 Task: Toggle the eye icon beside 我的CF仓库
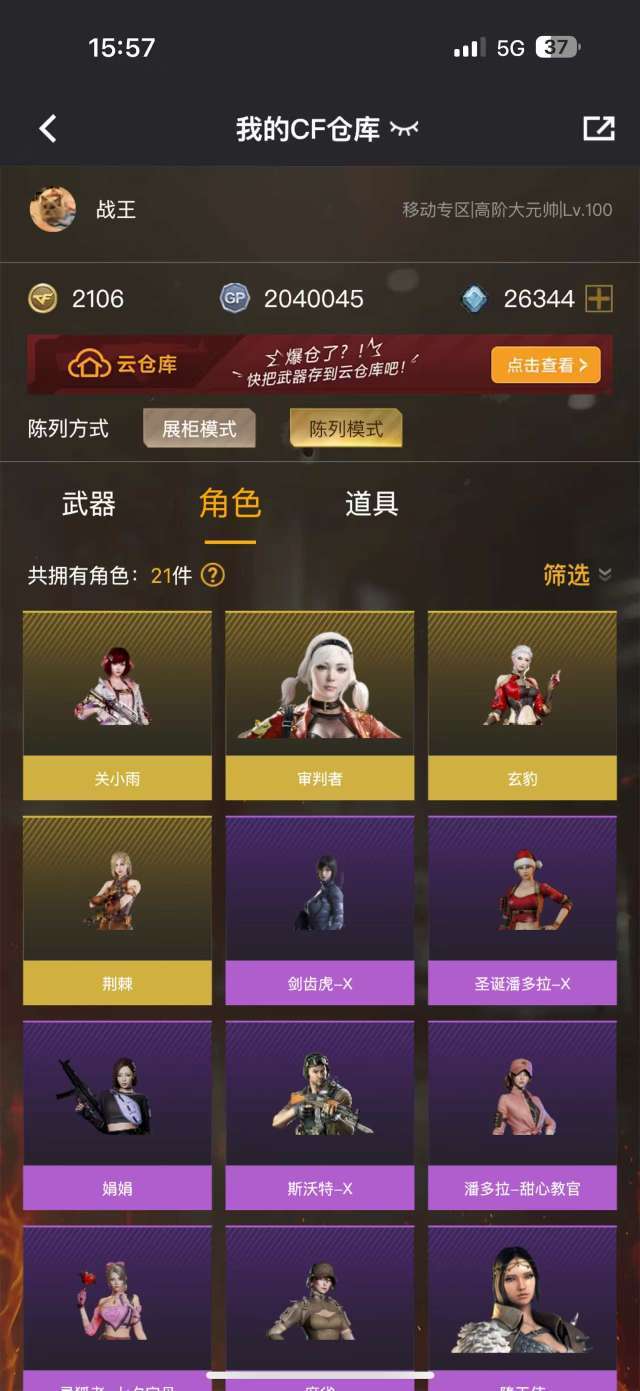point(404,129)
